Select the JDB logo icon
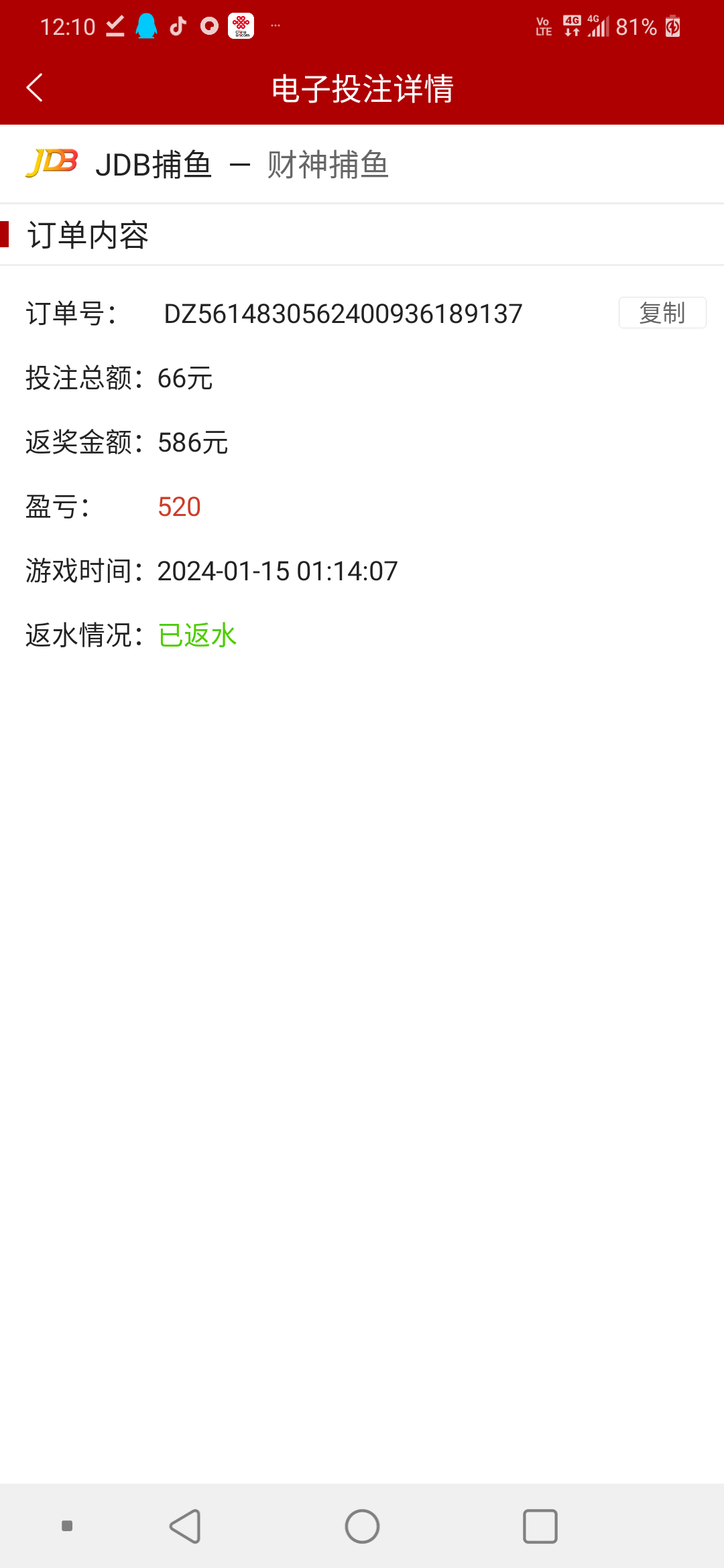Screen dimensions: 724x1568 [x=54, y=163]
